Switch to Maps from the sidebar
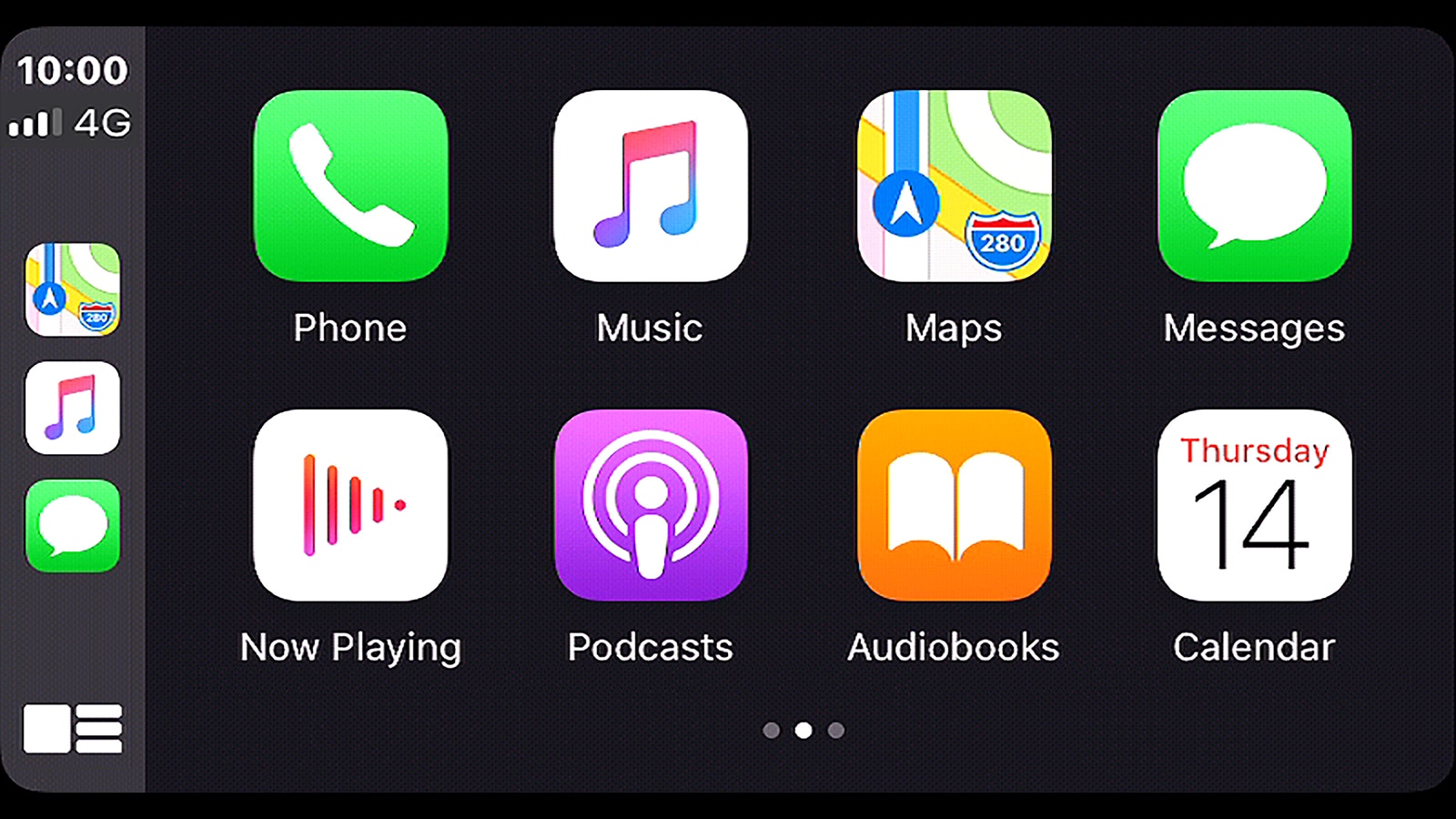 [73, 289]
